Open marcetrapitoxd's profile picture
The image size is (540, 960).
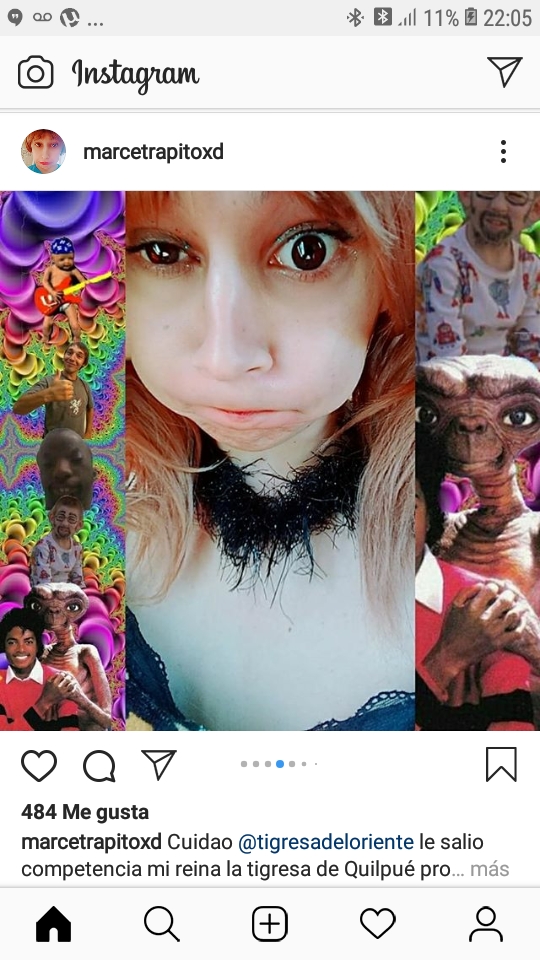(x=43, y=151)
